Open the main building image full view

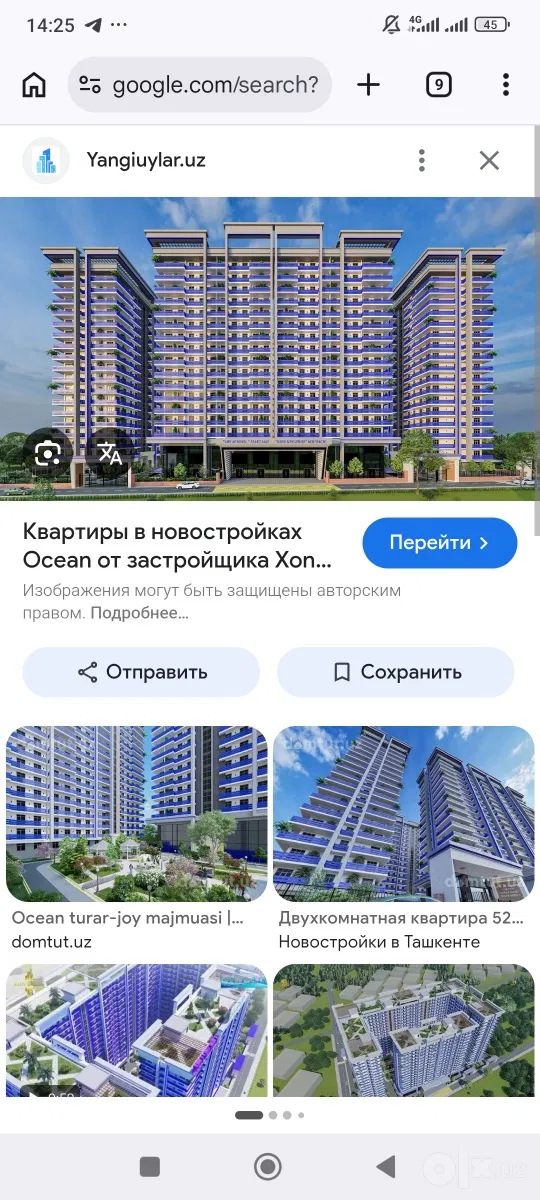point(270,348)
